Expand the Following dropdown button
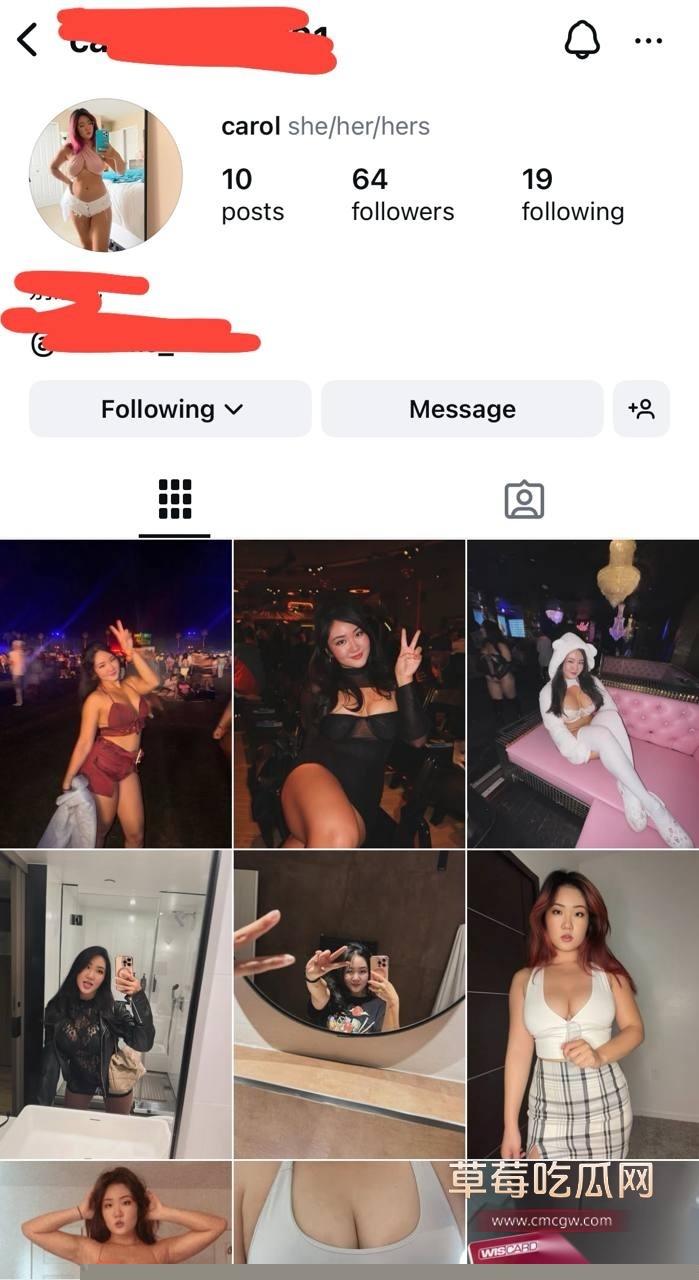 tap(170, 409)
